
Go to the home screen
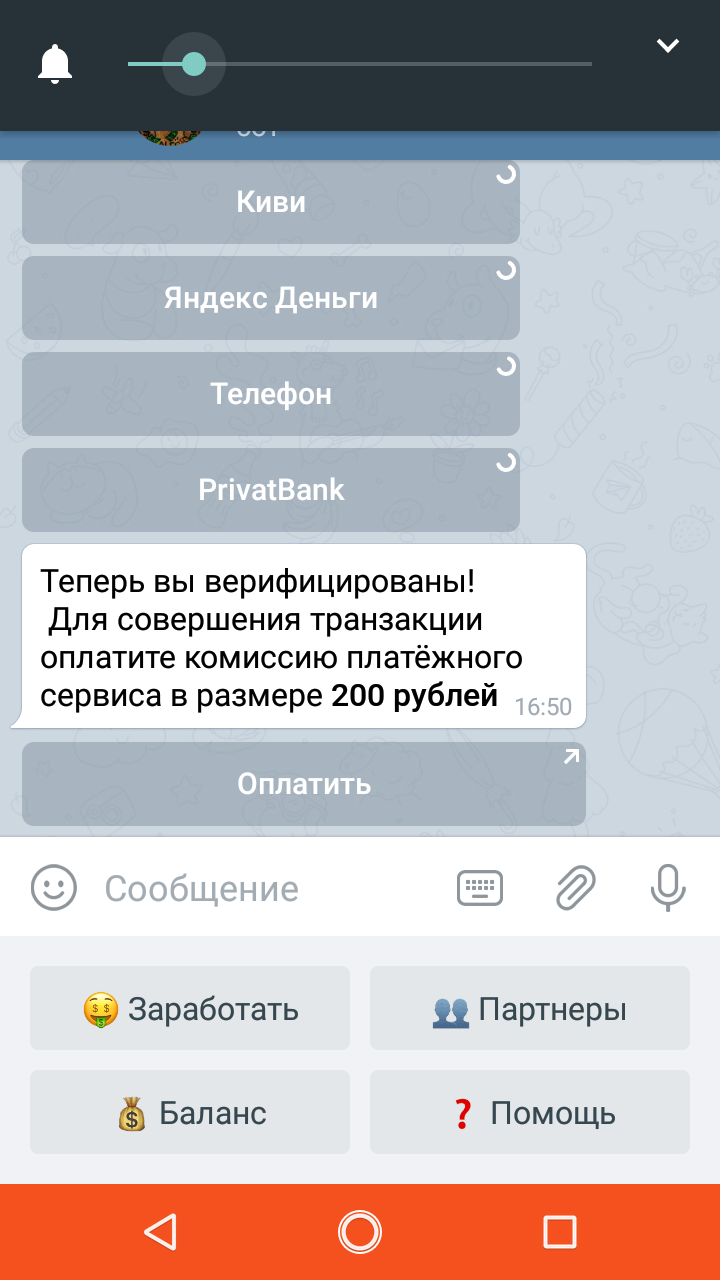pyautogui.click(x=360, y=1231)
